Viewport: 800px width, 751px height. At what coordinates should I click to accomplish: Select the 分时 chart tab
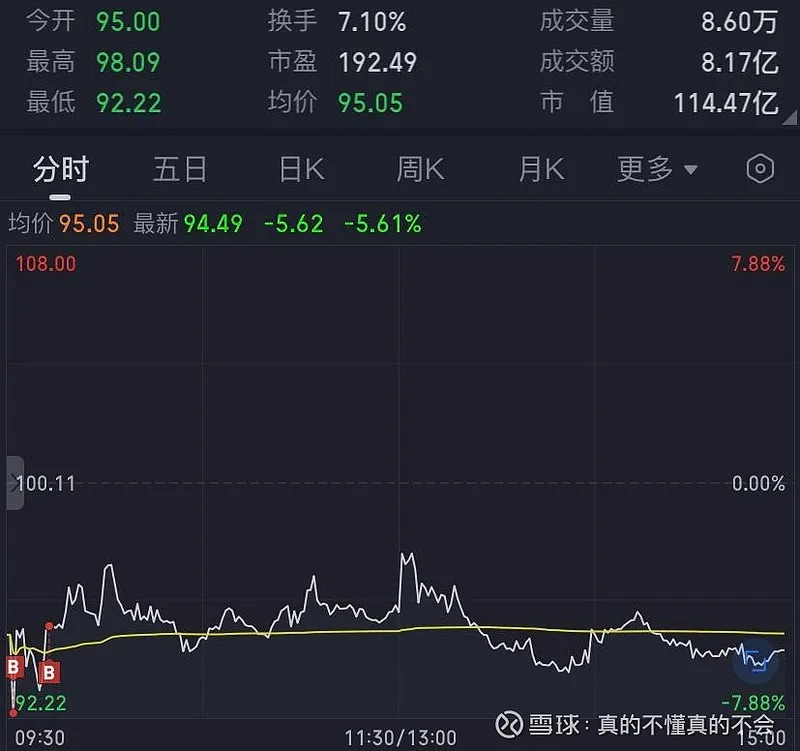[x=61, y=169]
